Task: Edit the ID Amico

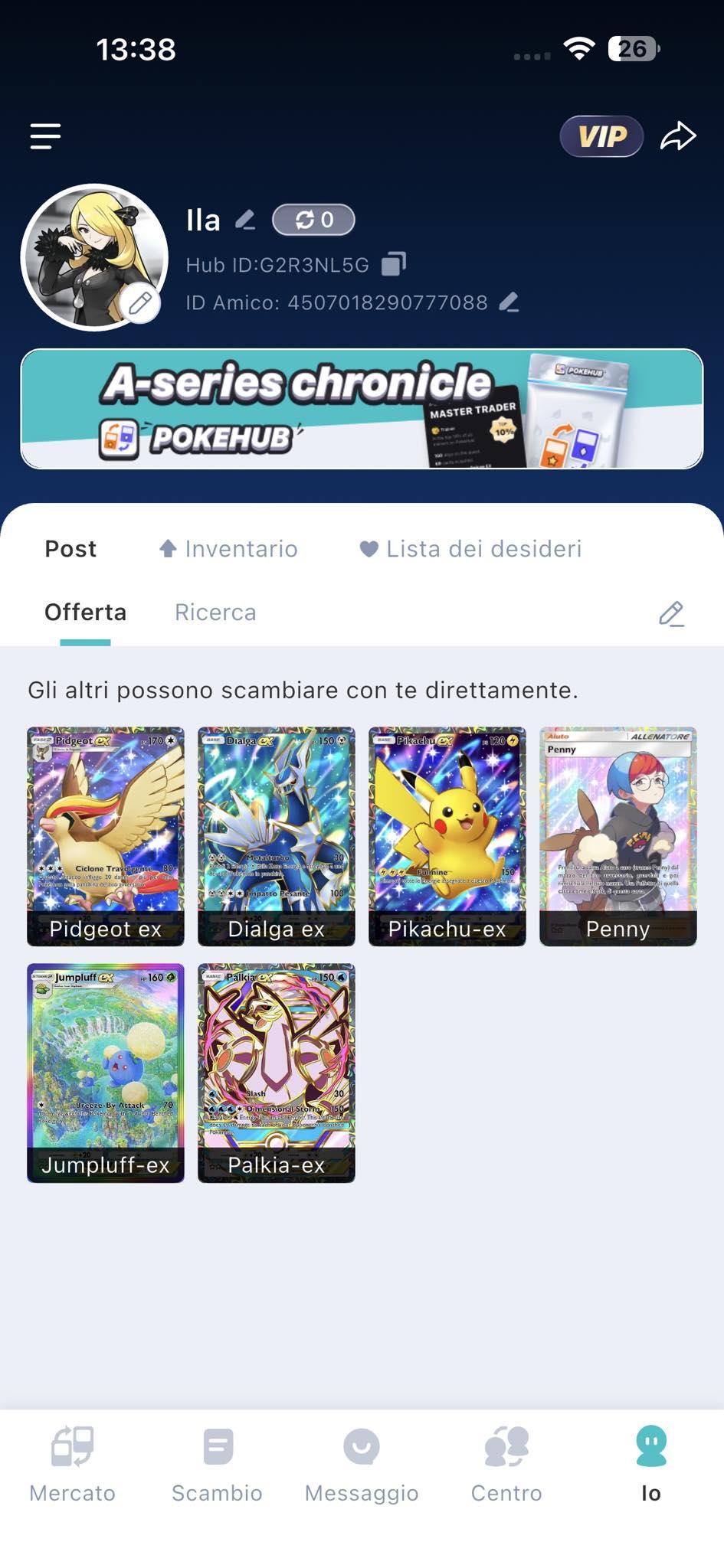Action: pyautogui.click(x=509, y=302)
